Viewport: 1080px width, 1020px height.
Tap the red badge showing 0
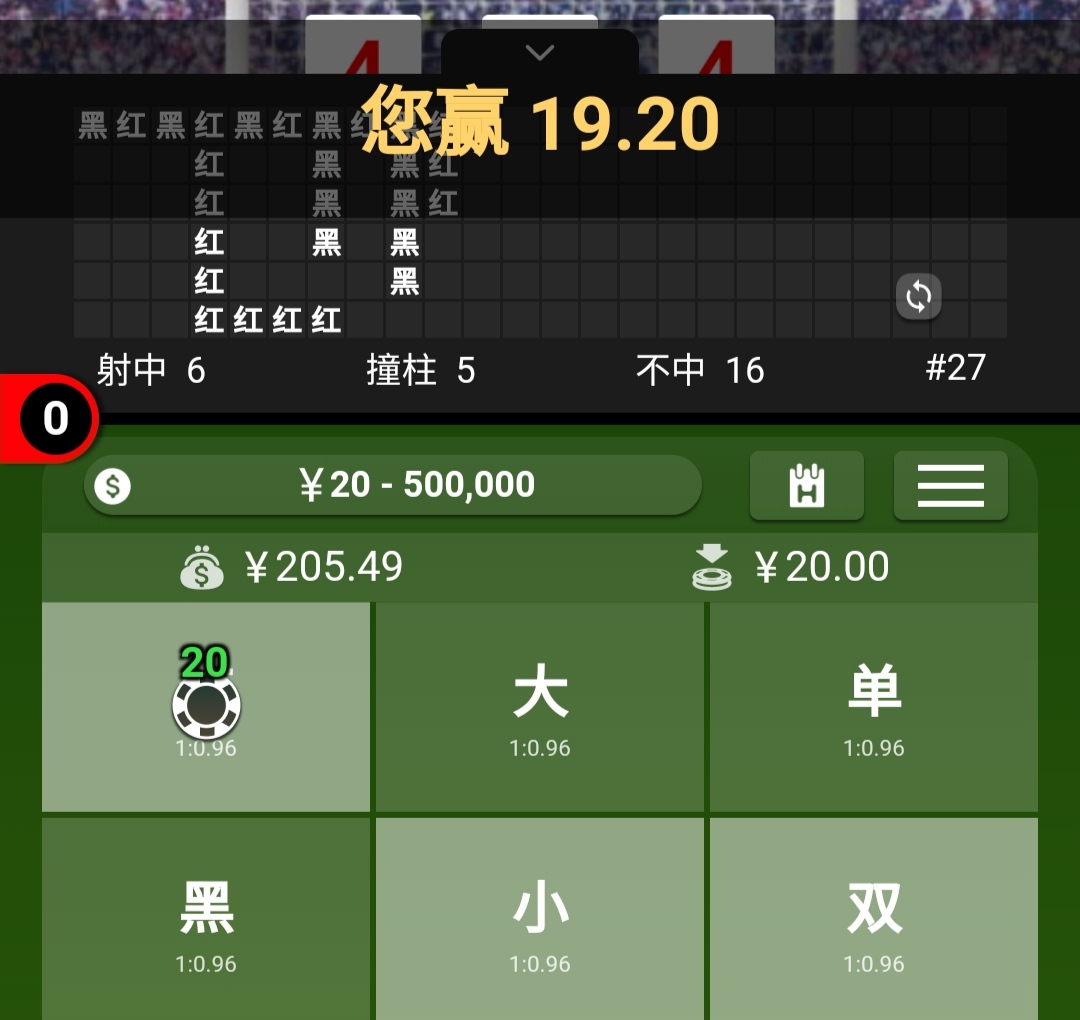point(52,419)
